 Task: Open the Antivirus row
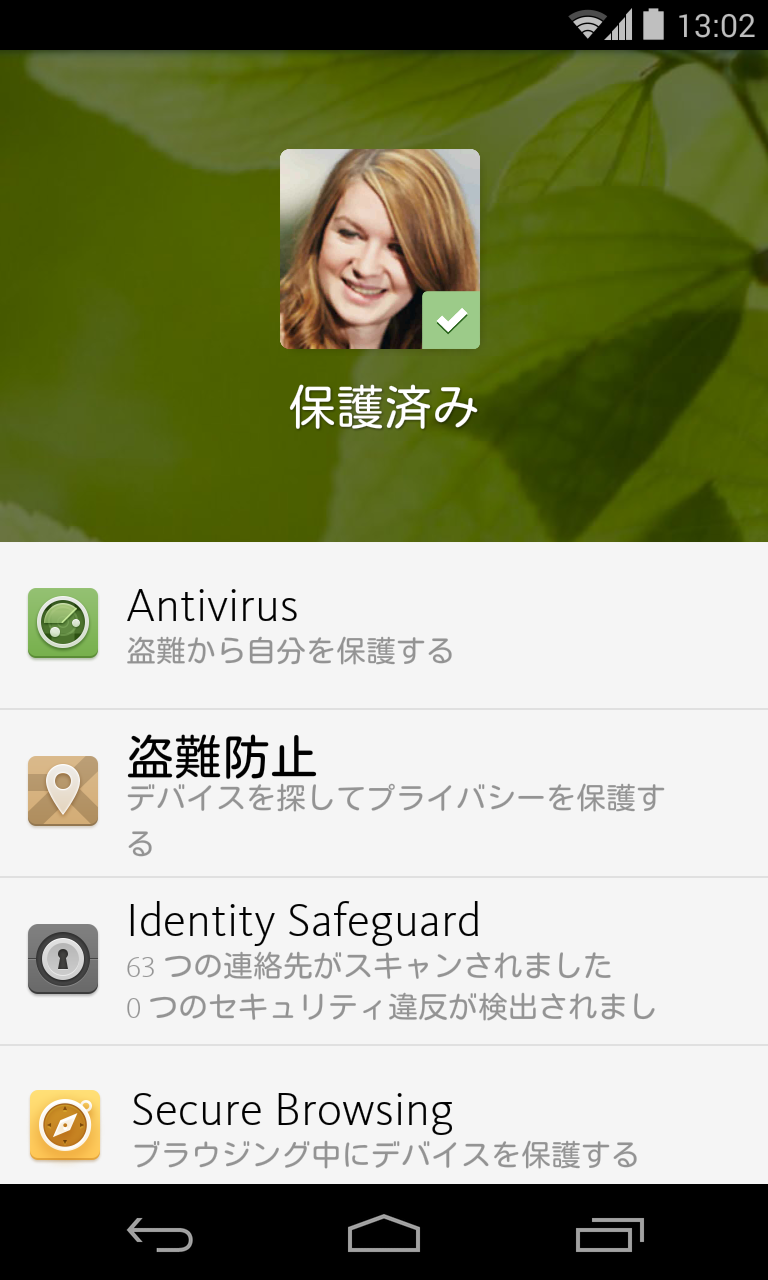(x=384, y=624)
